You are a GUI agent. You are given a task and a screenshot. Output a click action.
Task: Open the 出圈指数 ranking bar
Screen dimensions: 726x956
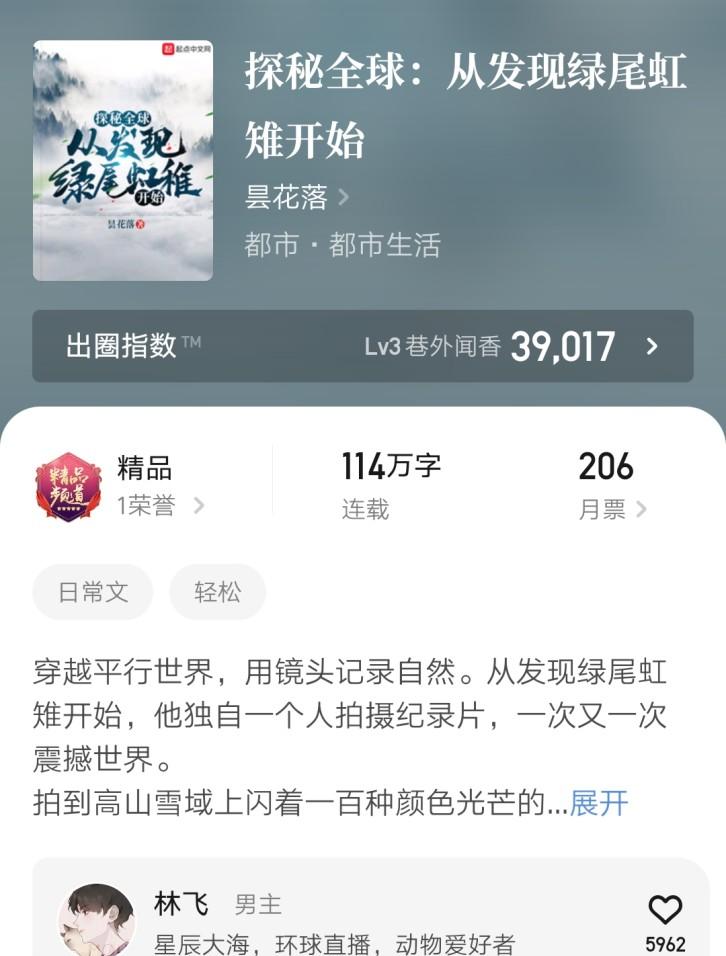(x=362, y=346)
